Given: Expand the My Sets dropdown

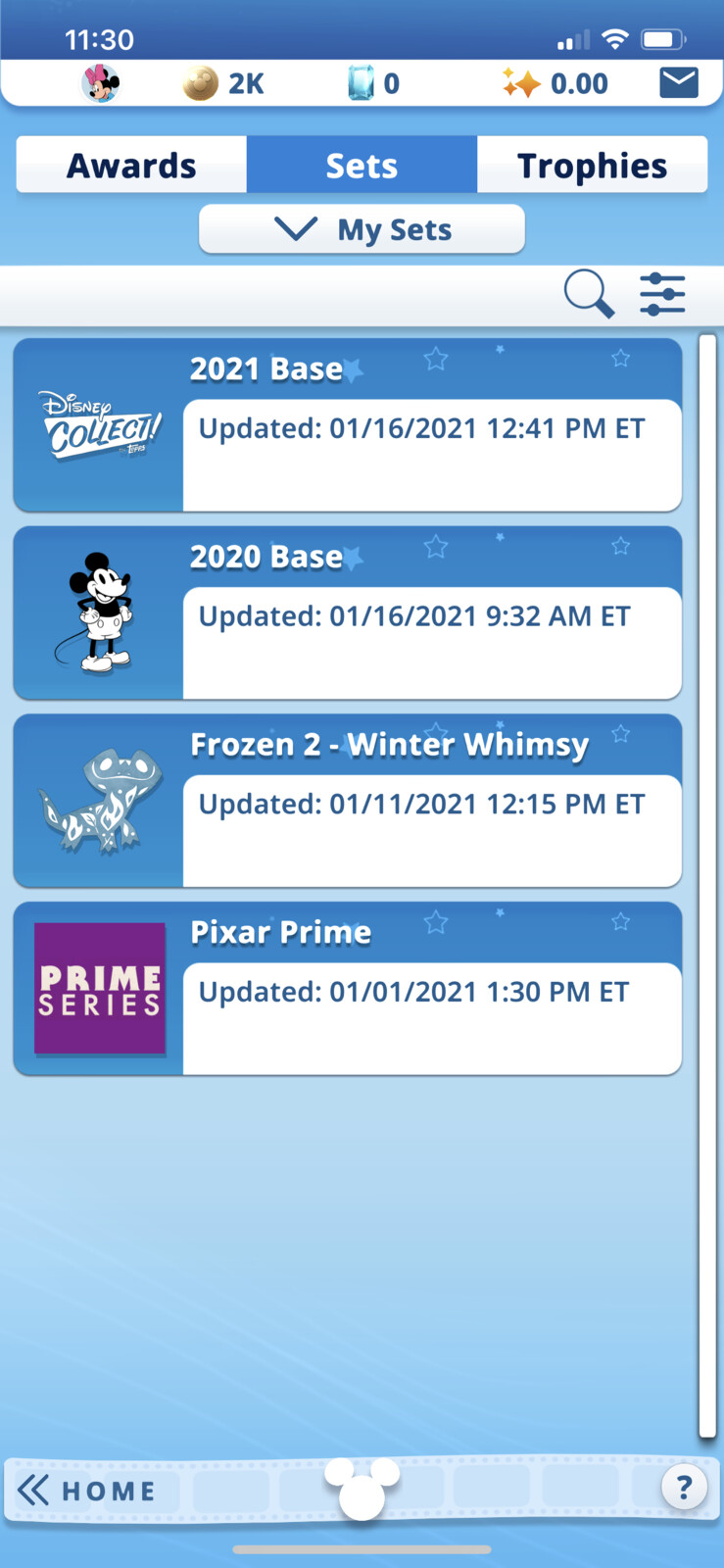Looking at the screenshot, I should [x=362, y=229].
